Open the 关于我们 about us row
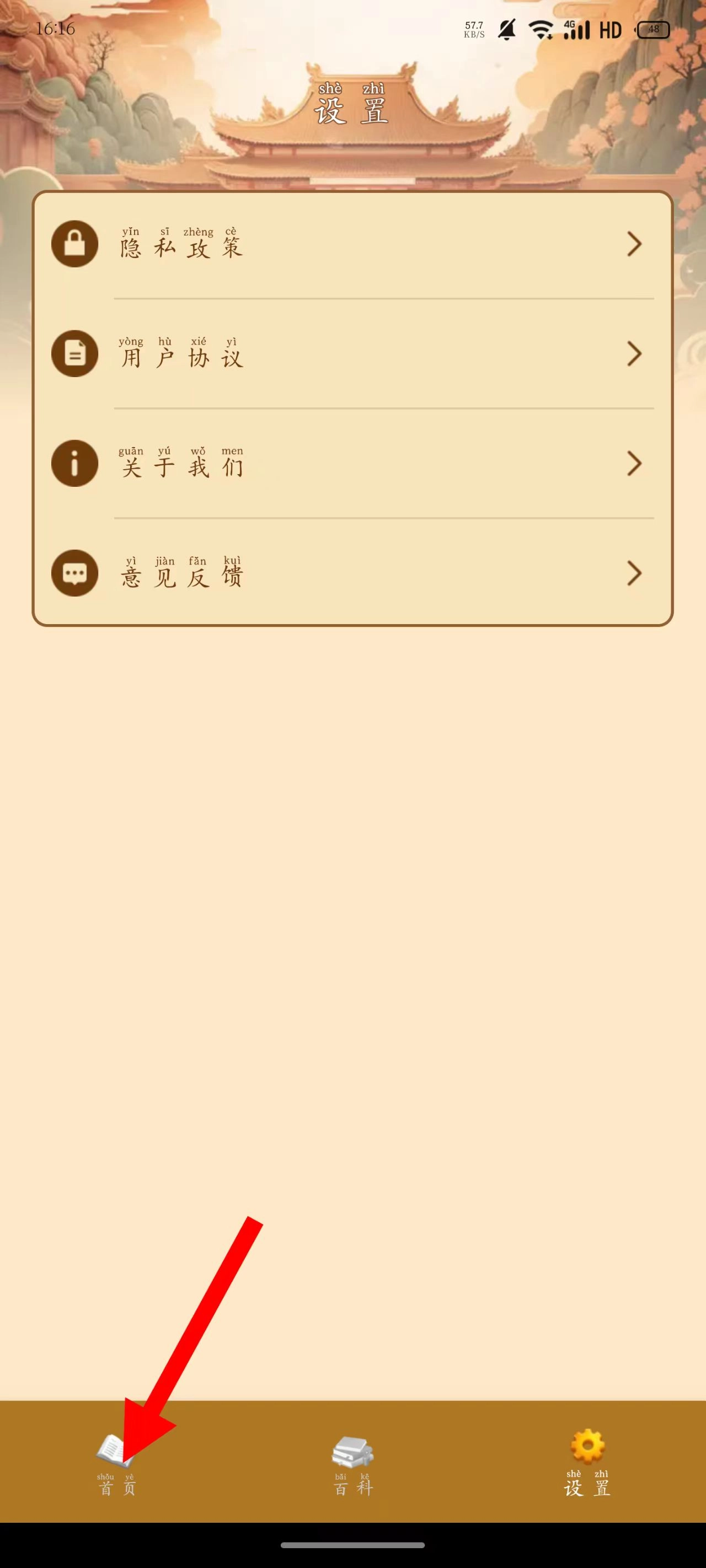The width and height of the screenshot is (706, 1568). point(352,464)
